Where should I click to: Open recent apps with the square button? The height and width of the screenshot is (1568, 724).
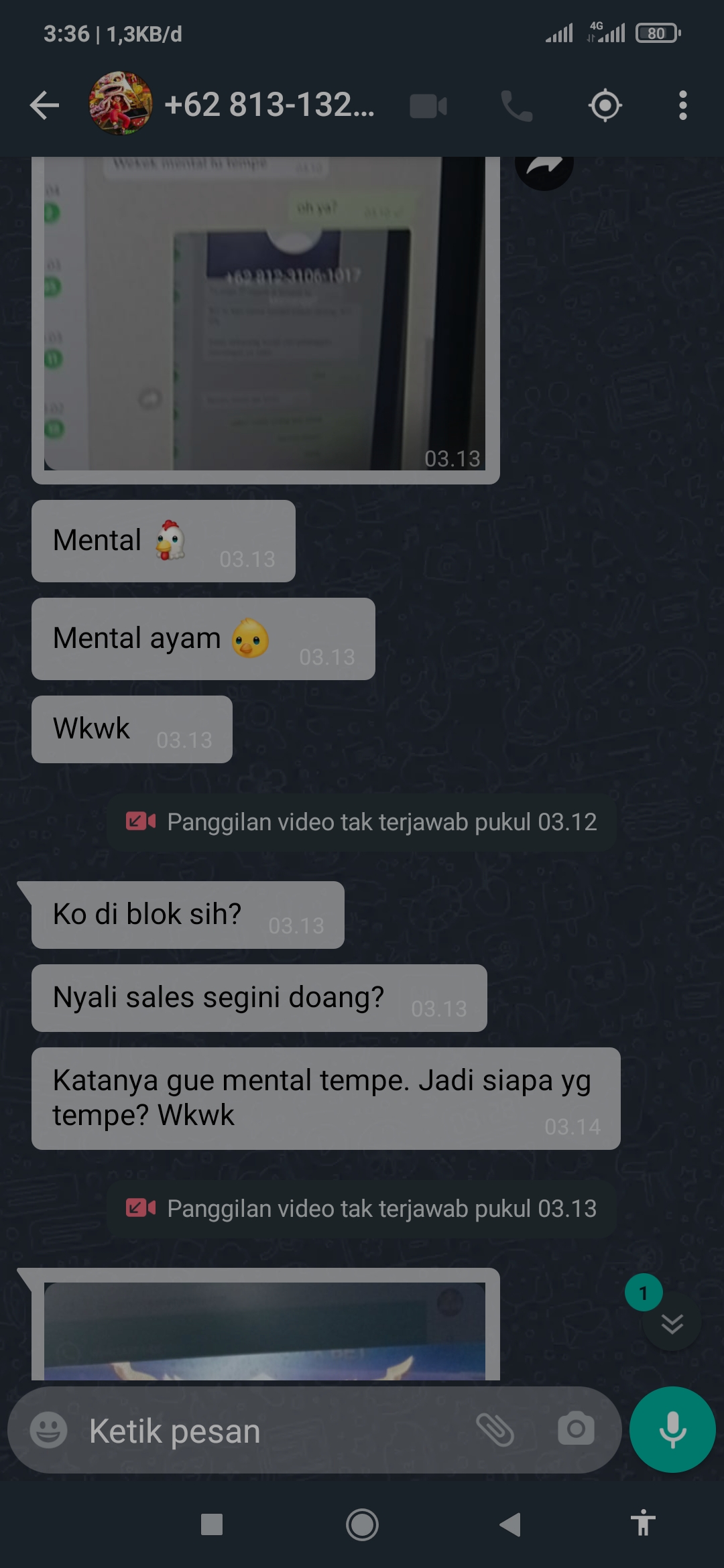[212, 1525]
